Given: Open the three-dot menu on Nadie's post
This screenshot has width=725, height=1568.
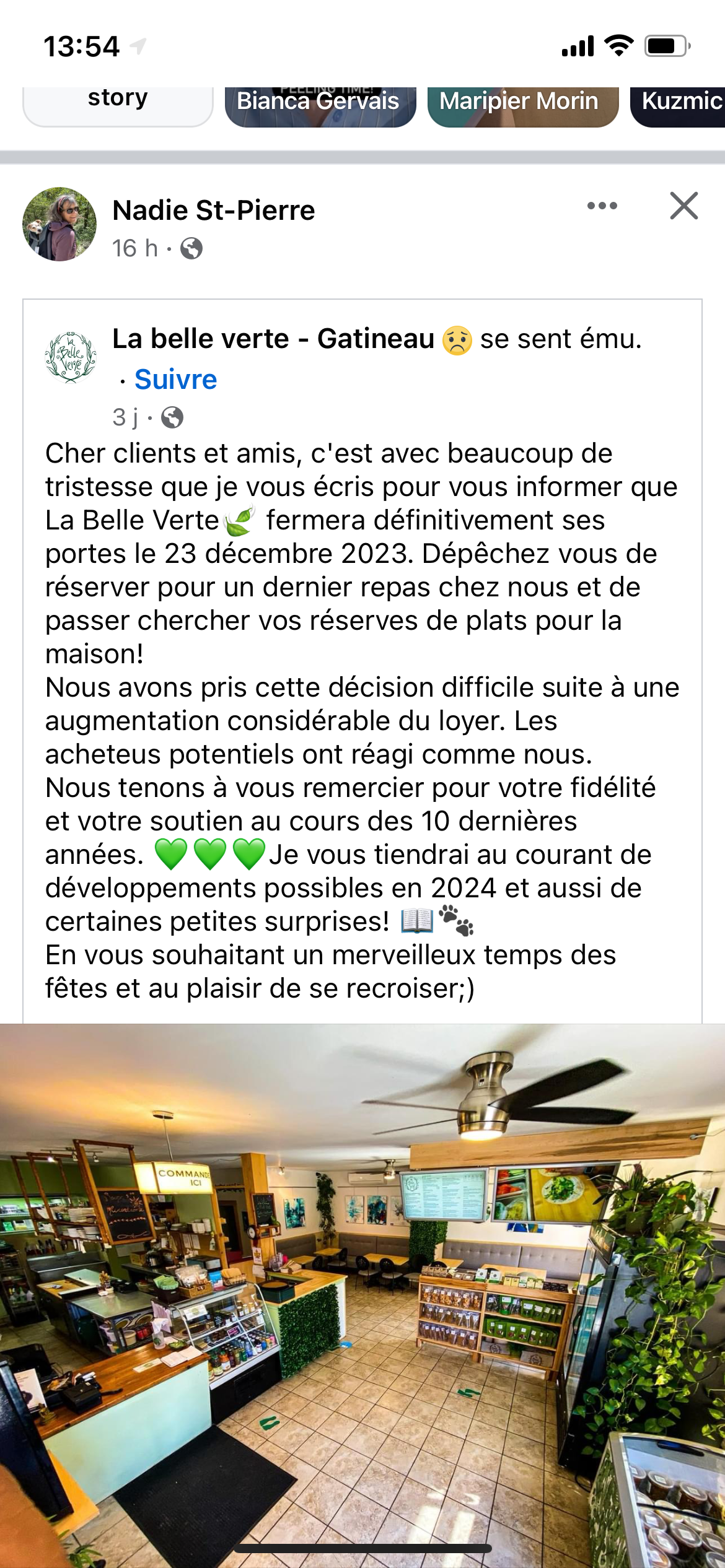Looking at the screenshot, I should [602, 206].
